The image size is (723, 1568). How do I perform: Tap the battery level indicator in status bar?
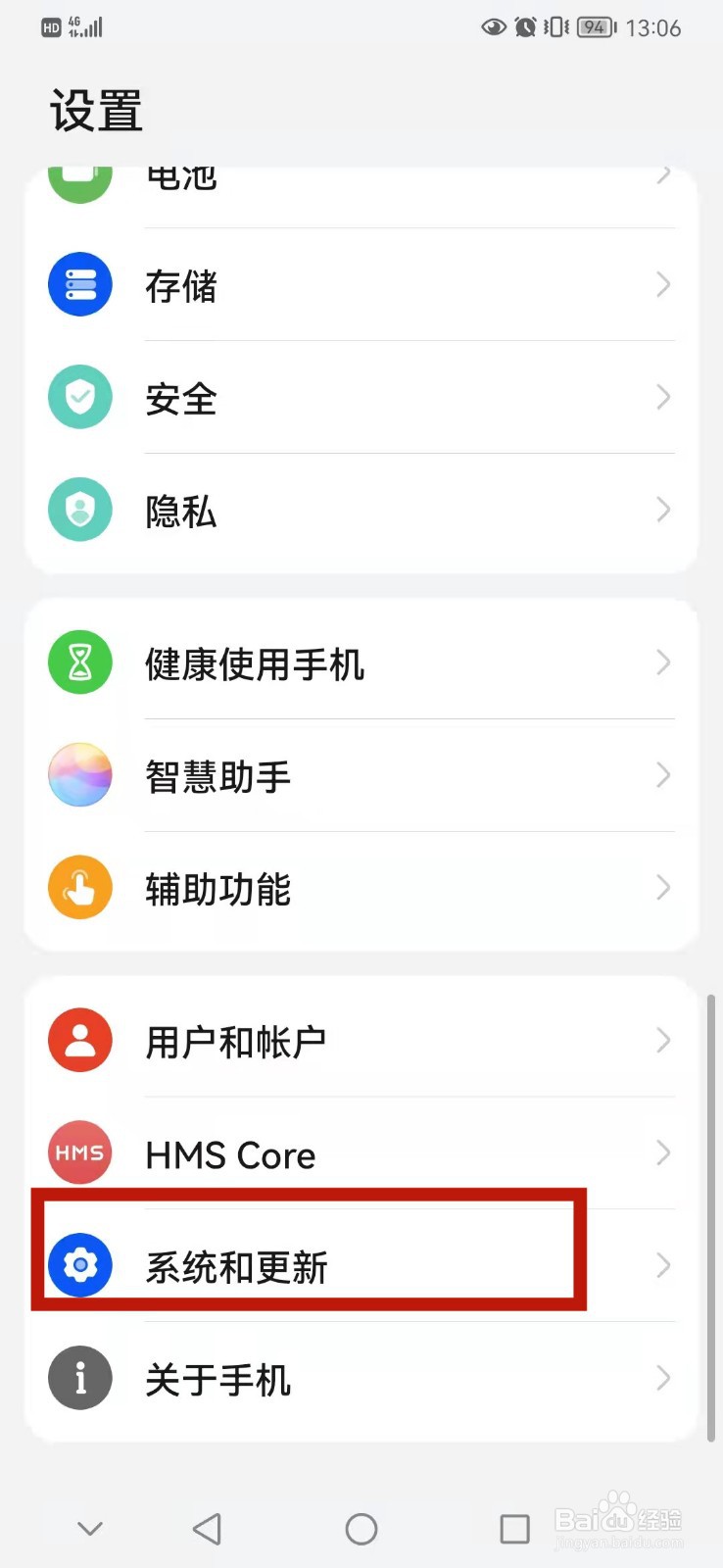coord(593,27)
